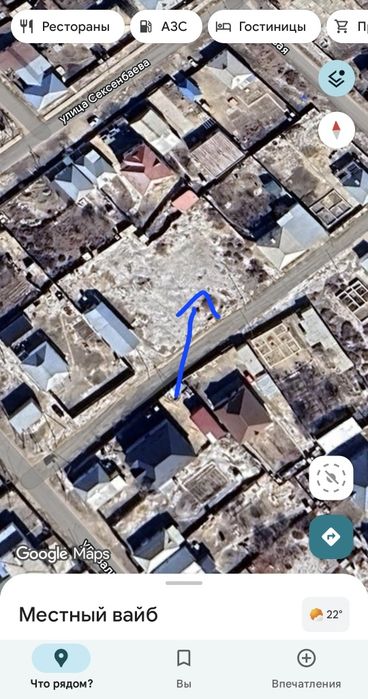Open the map layers button
The width and height of the screenshot is (368, 699).
point(337,78)
